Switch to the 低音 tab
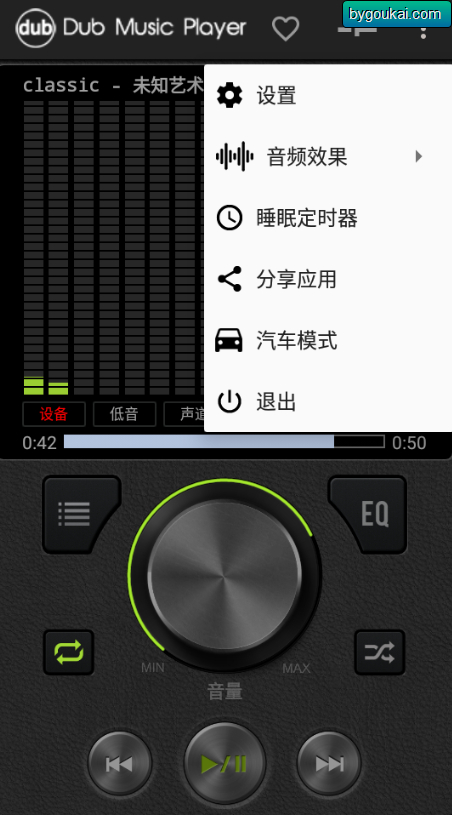The height and width of the screenshot is (815, 452). pyautogui.click(x=124, y=414)
